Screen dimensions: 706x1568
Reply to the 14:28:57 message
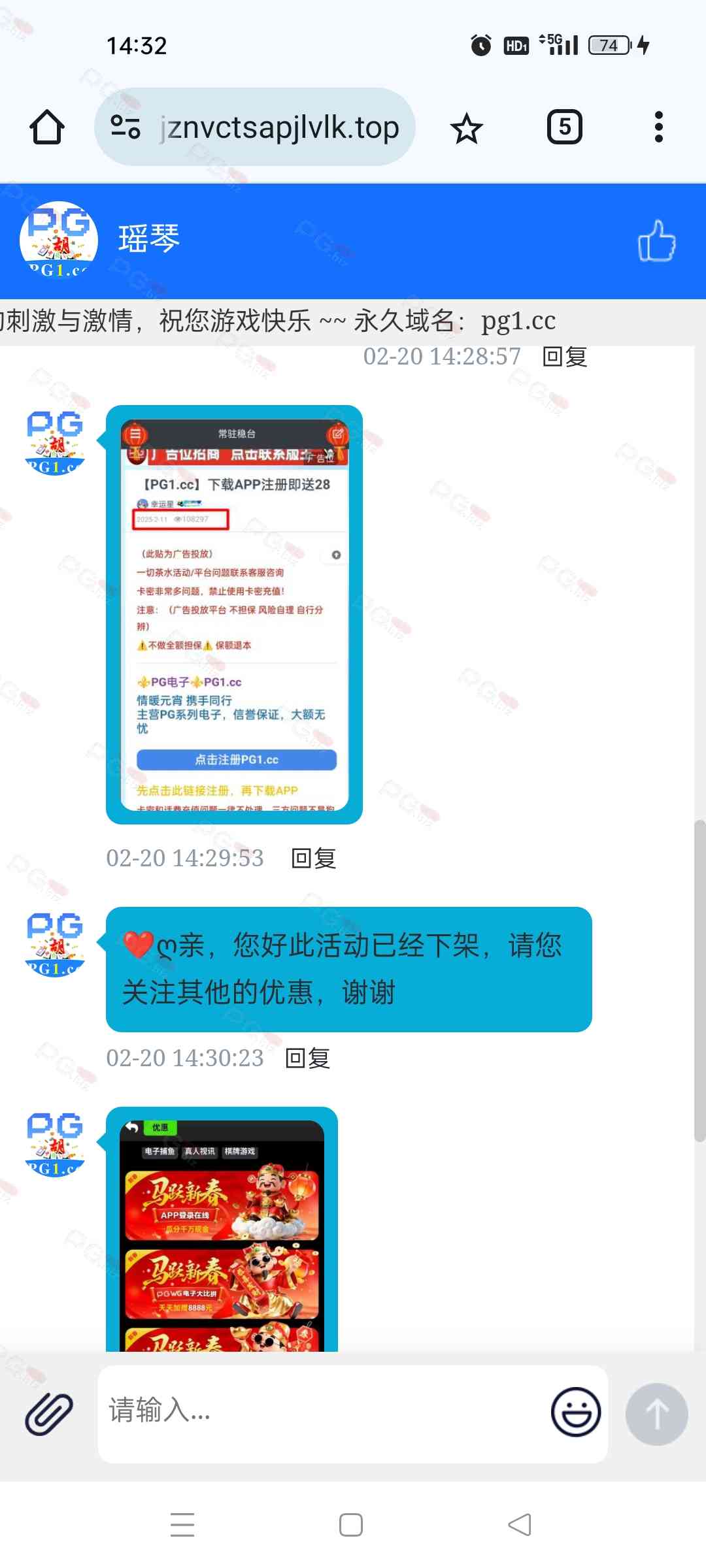(565, 357)
